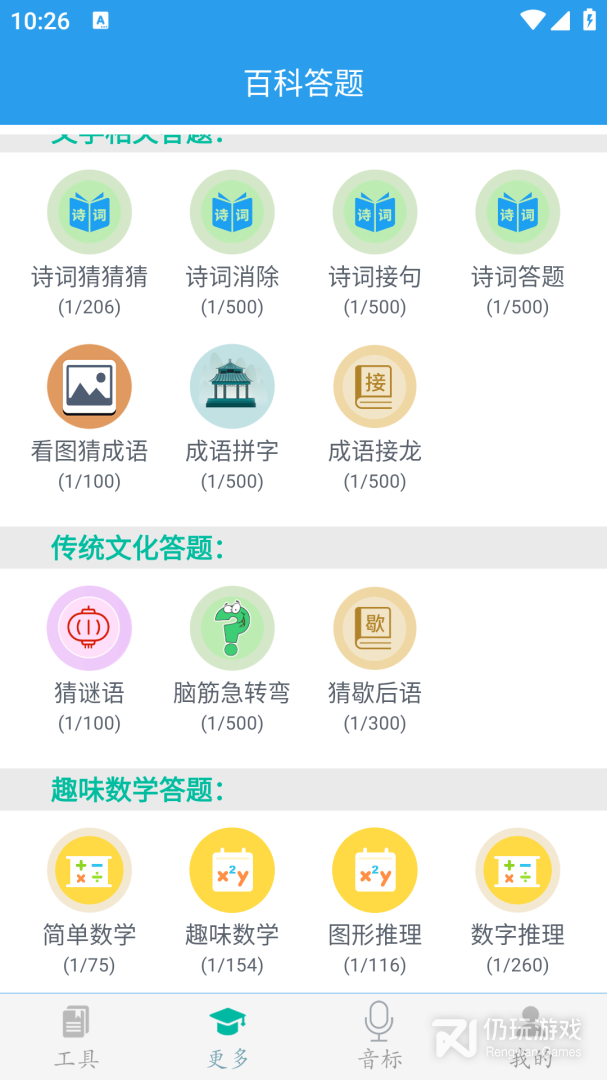Open the 猜歇后语 quiz
The width and height of the screenshot is (607, 1080).
375,629
